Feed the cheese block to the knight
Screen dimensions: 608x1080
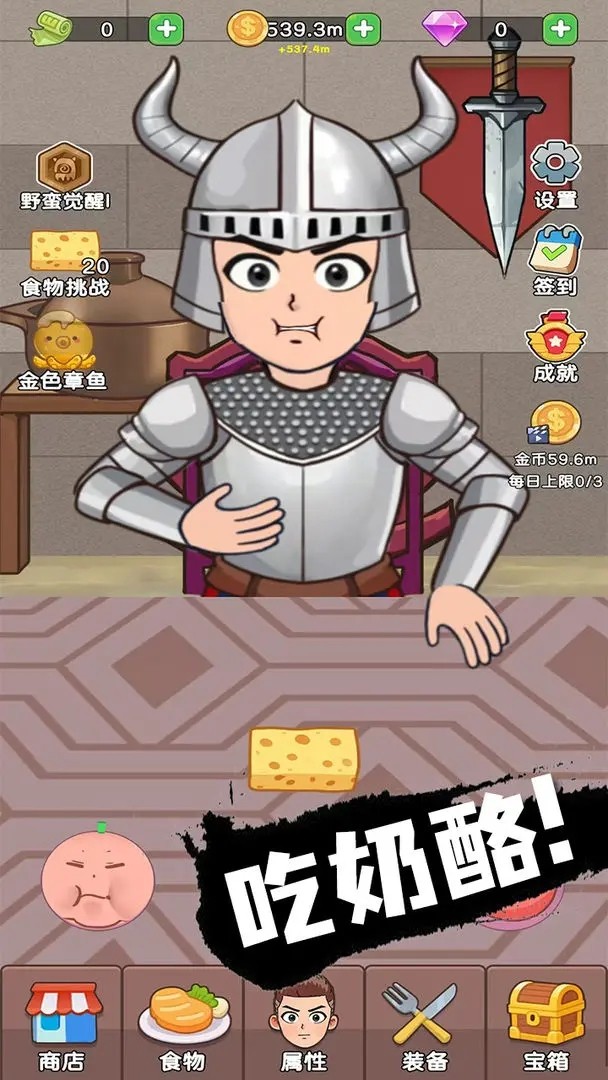(x=304, y=758)
